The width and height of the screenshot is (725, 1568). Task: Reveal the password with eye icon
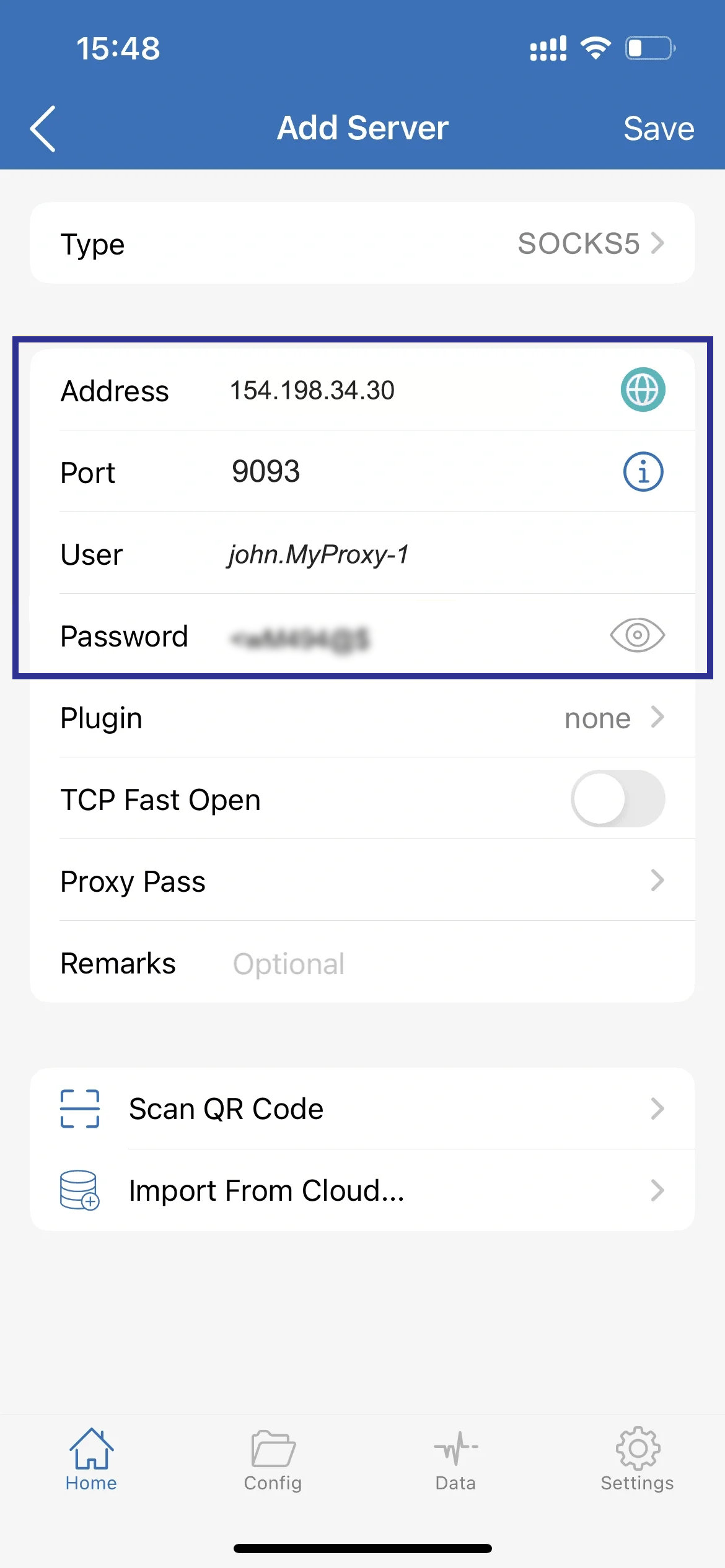point(637,635)
